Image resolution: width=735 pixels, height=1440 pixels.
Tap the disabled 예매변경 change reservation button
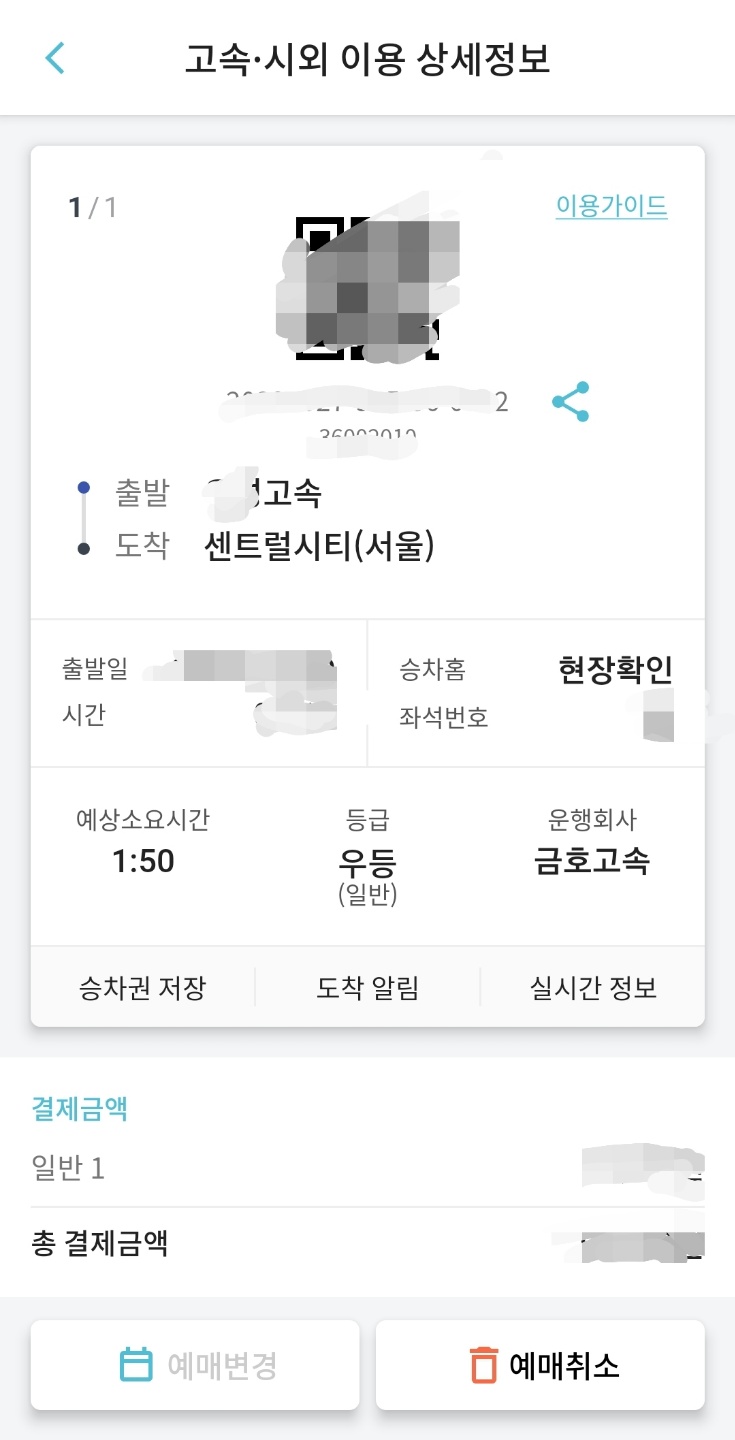coord(195,1364)
